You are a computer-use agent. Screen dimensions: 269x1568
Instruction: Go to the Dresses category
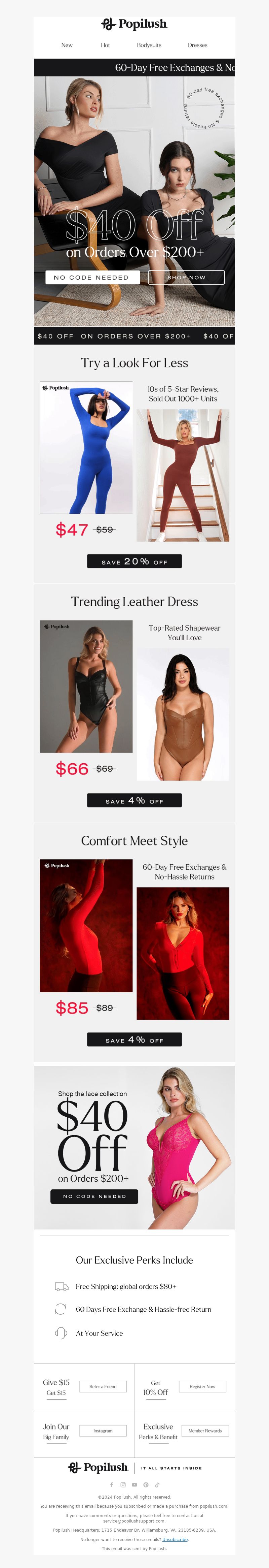pyautogui.click(x=197, y=45)
